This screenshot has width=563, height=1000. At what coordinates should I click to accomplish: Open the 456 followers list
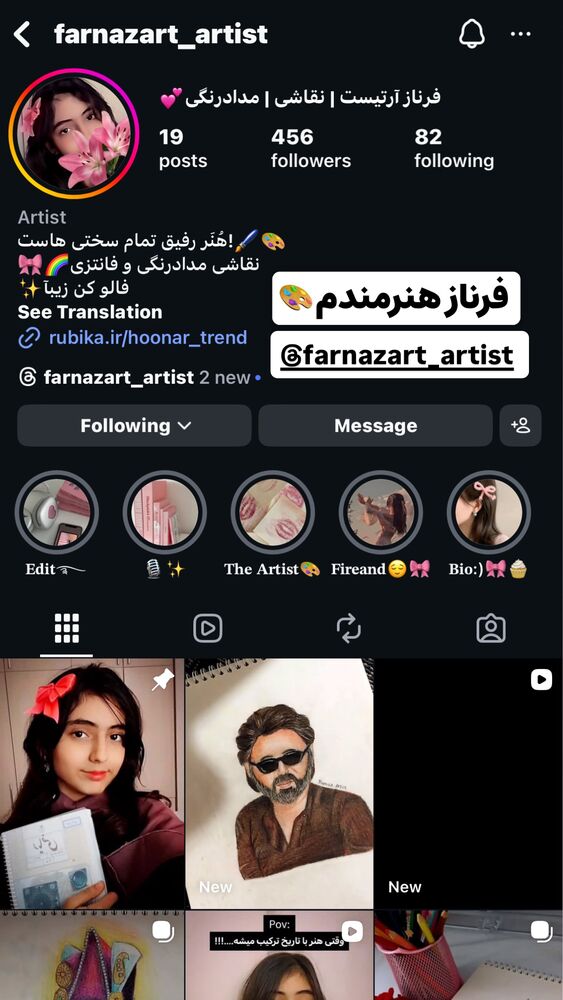[x=311, y=148]
